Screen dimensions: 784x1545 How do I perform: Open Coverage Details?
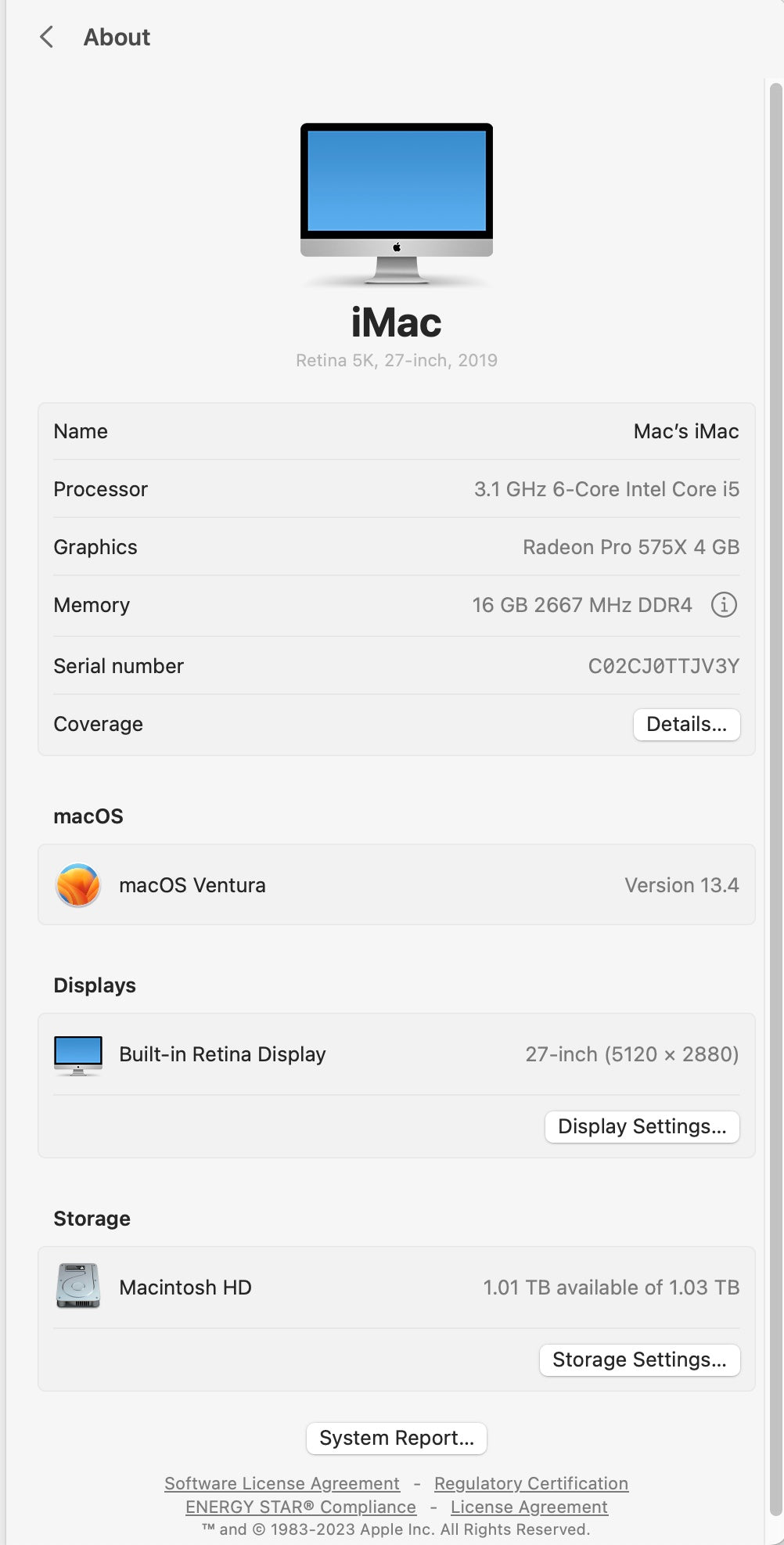(686, 724)
